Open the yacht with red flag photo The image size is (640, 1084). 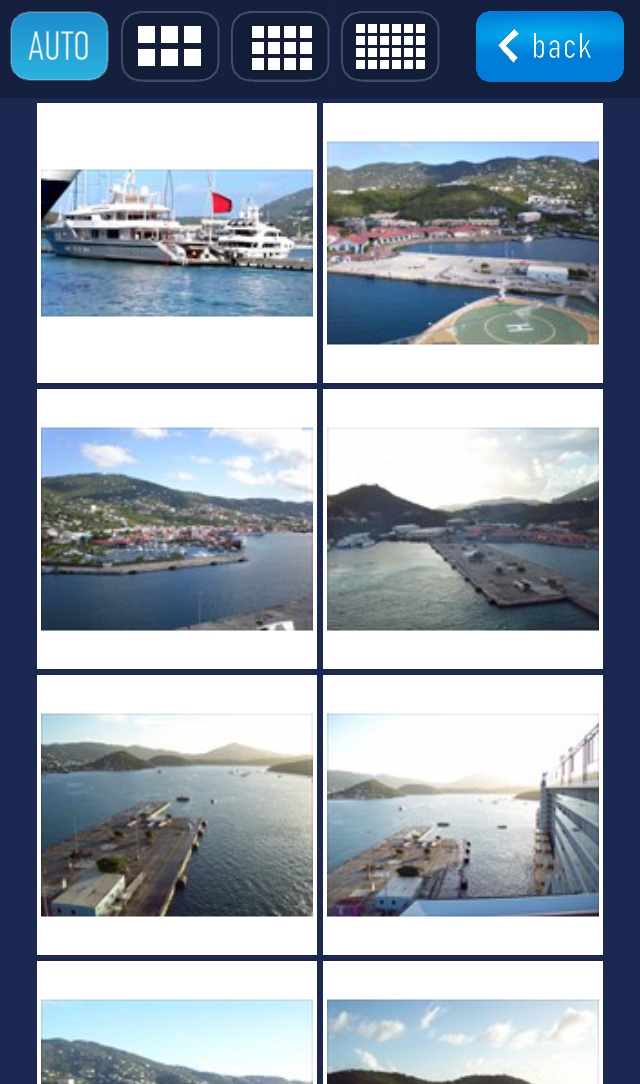(x=177, y=243)
